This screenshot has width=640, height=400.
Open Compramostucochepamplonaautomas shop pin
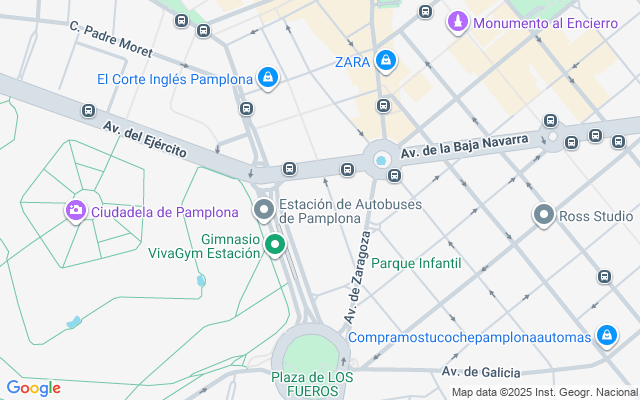606,337
